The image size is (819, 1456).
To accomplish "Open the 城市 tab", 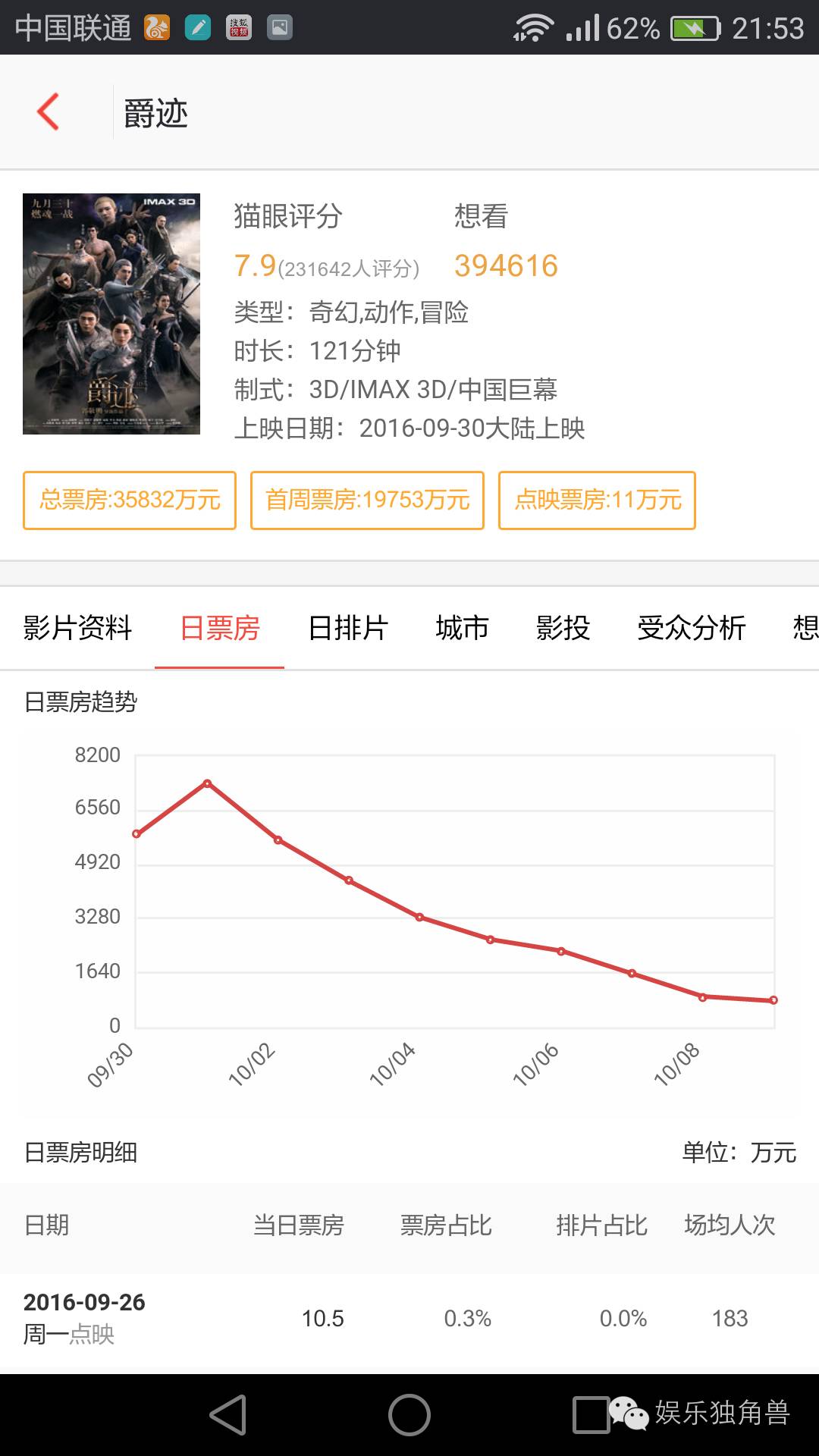I will 462,628.
